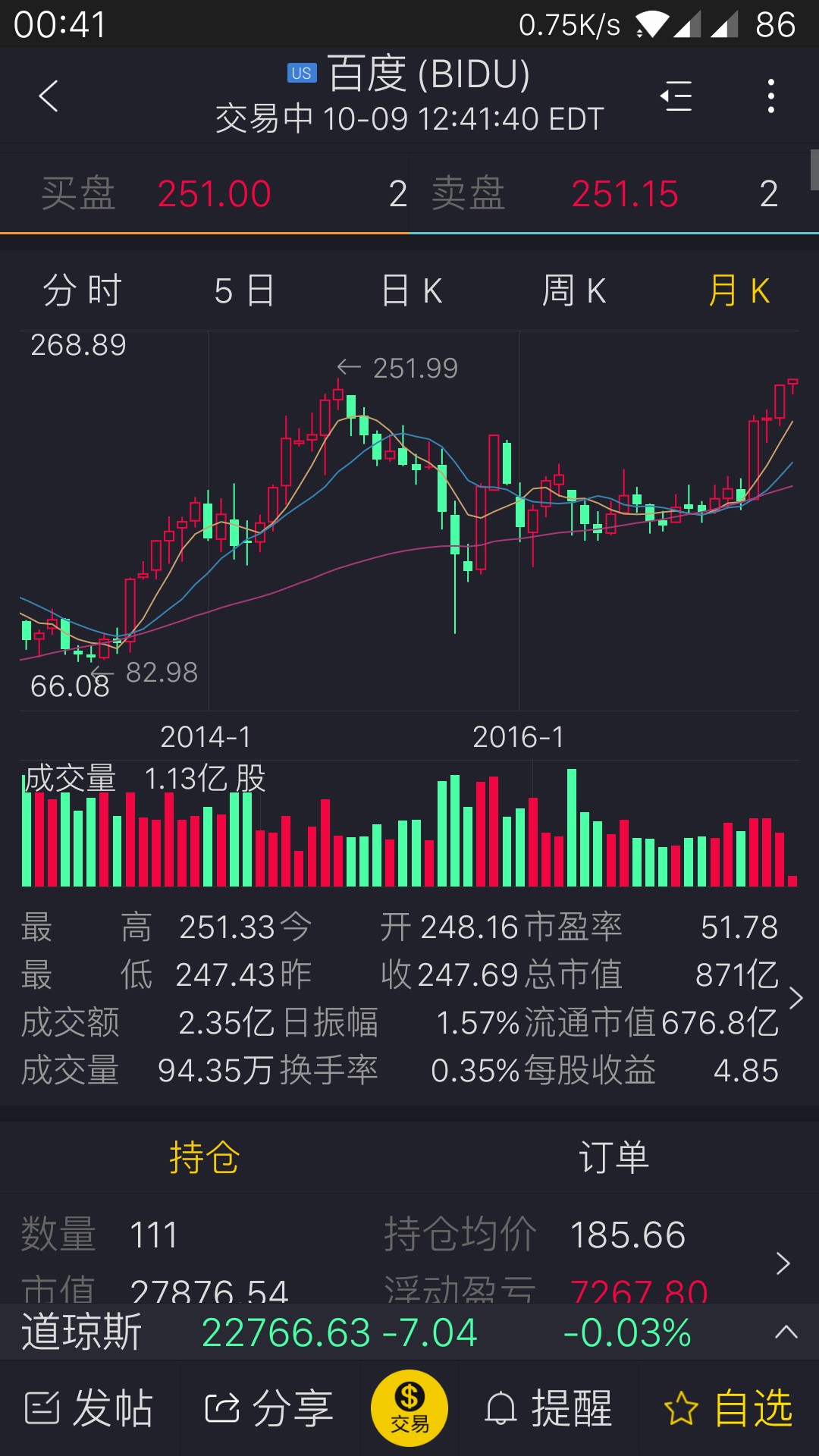Switch to the 分时 chart tab
Screen dimensions: 819x1456
click(x=82, y=291)
